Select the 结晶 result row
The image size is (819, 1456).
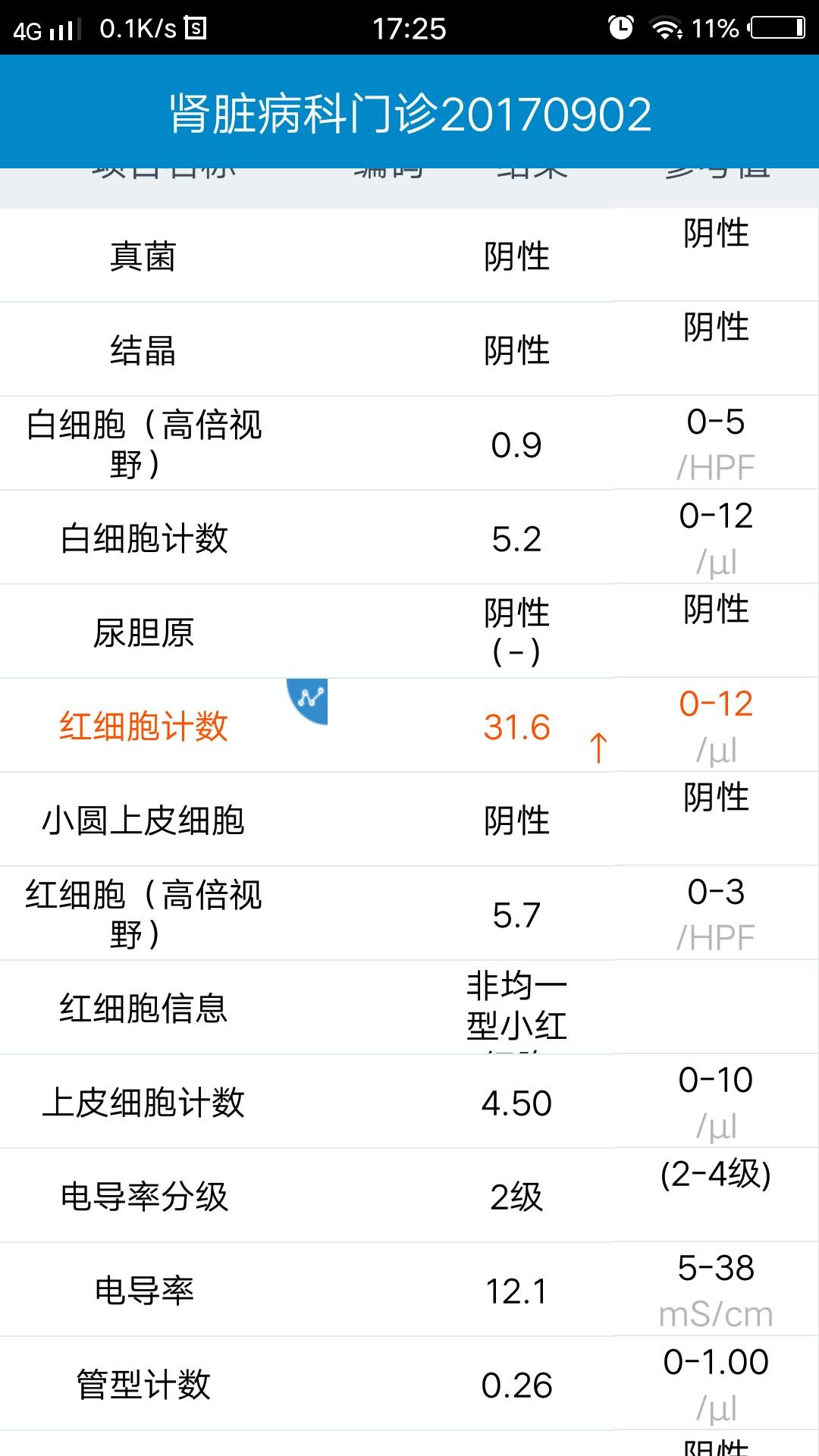point(409,347)
